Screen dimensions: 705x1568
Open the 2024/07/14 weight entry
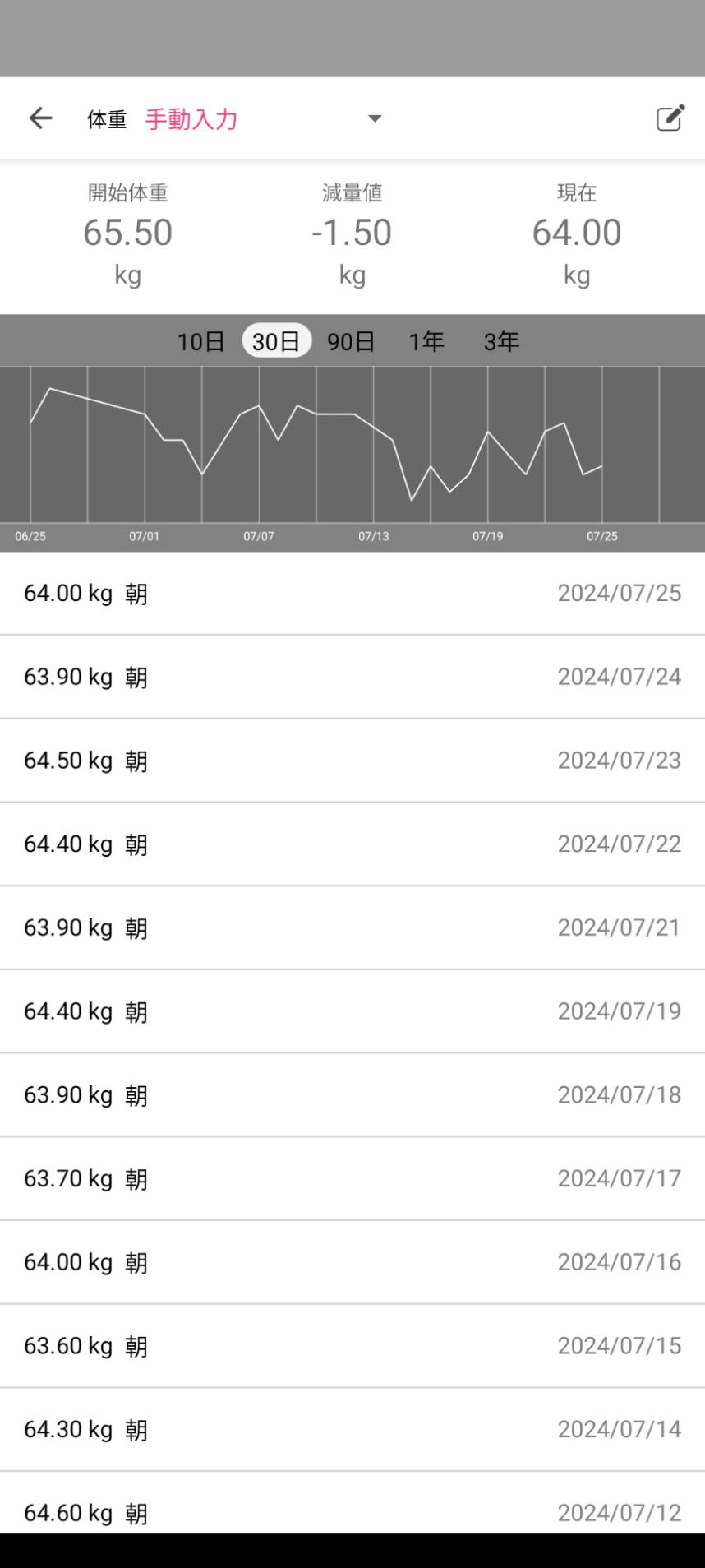coord(352,1430)
